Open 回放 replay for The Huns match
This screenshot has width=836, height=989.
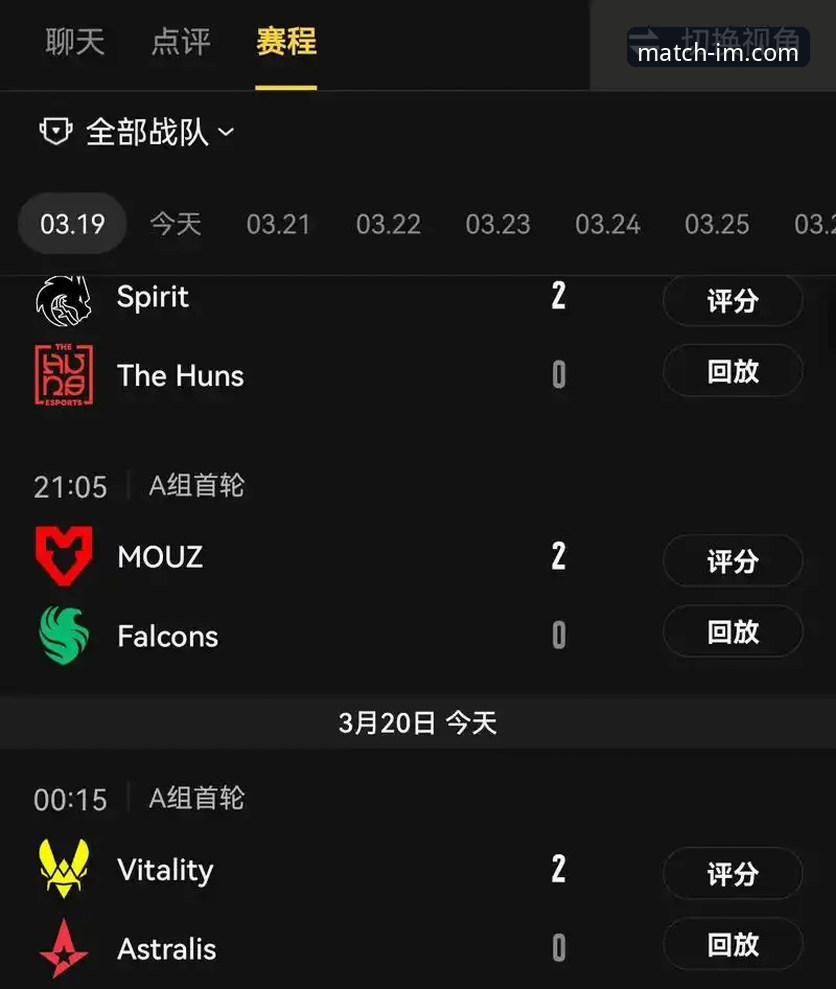coord(733,371)
